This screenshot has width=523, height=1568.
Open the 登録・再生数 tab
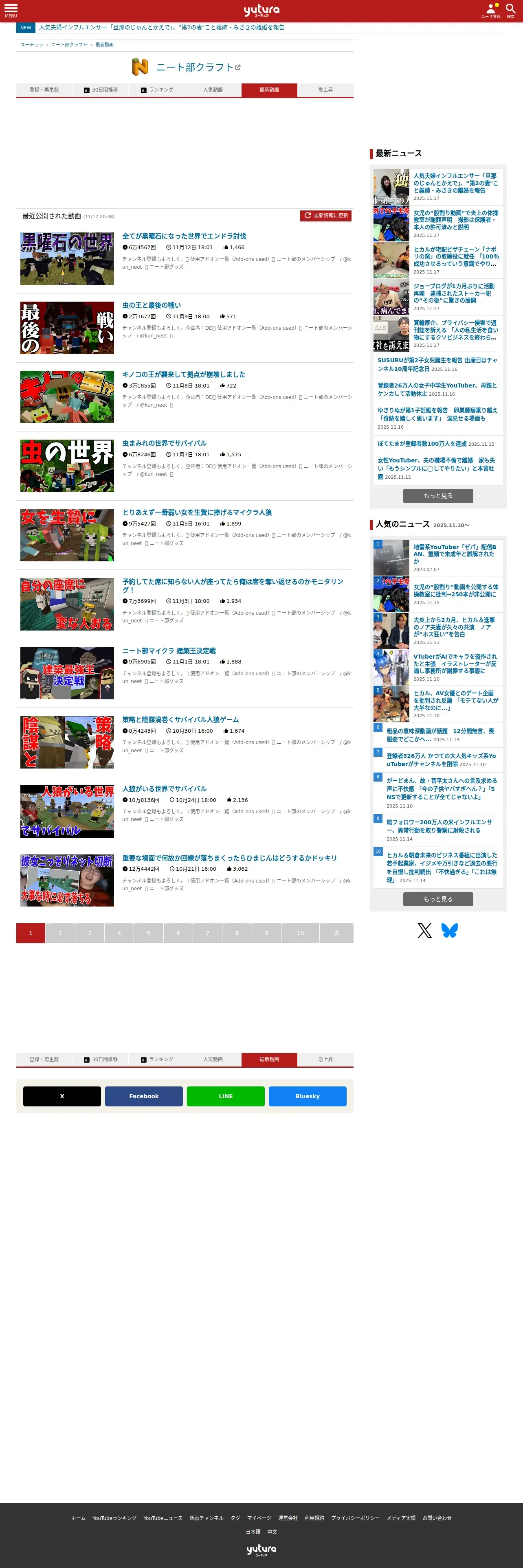[x=44, y=90]
